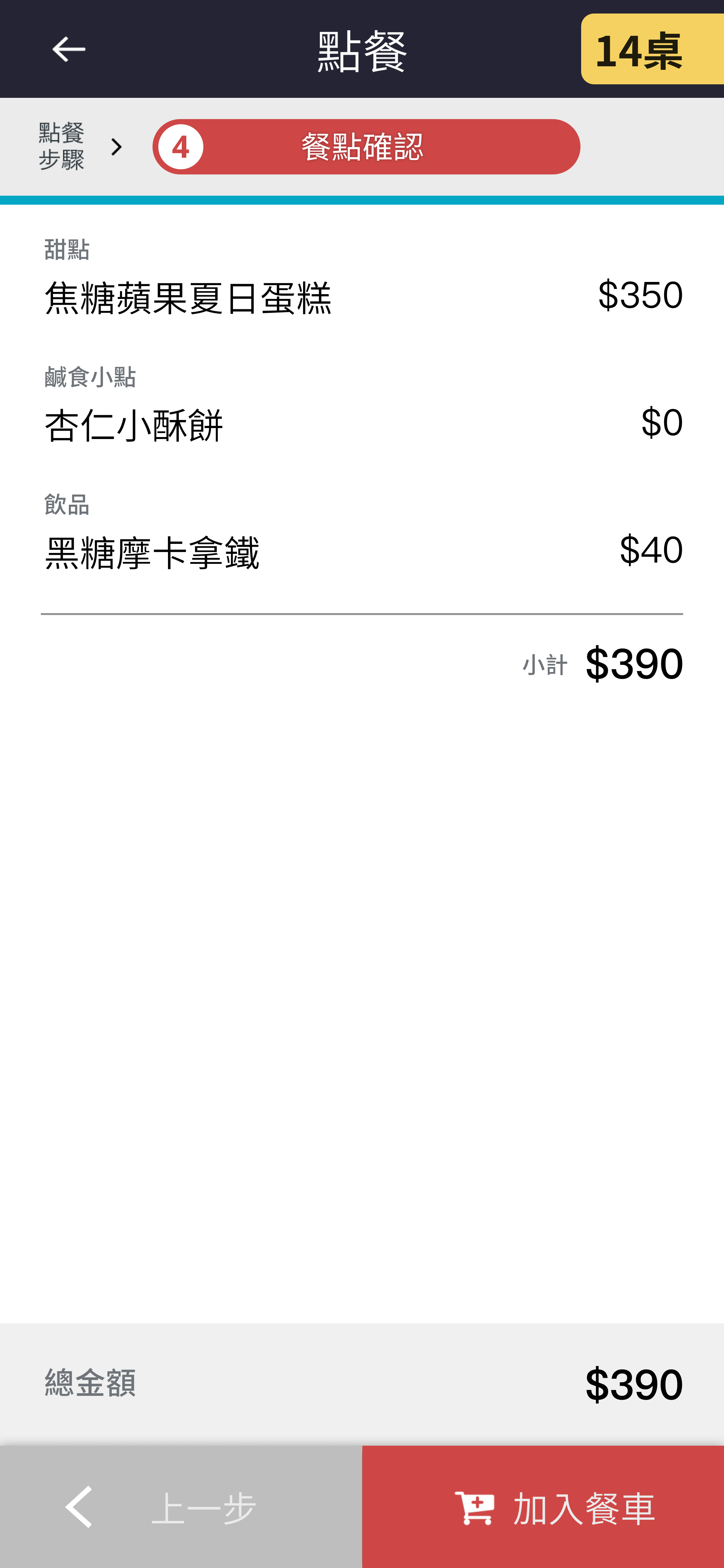
Task: Open the 14桌 table badge
Action: (x=652, y=49)
